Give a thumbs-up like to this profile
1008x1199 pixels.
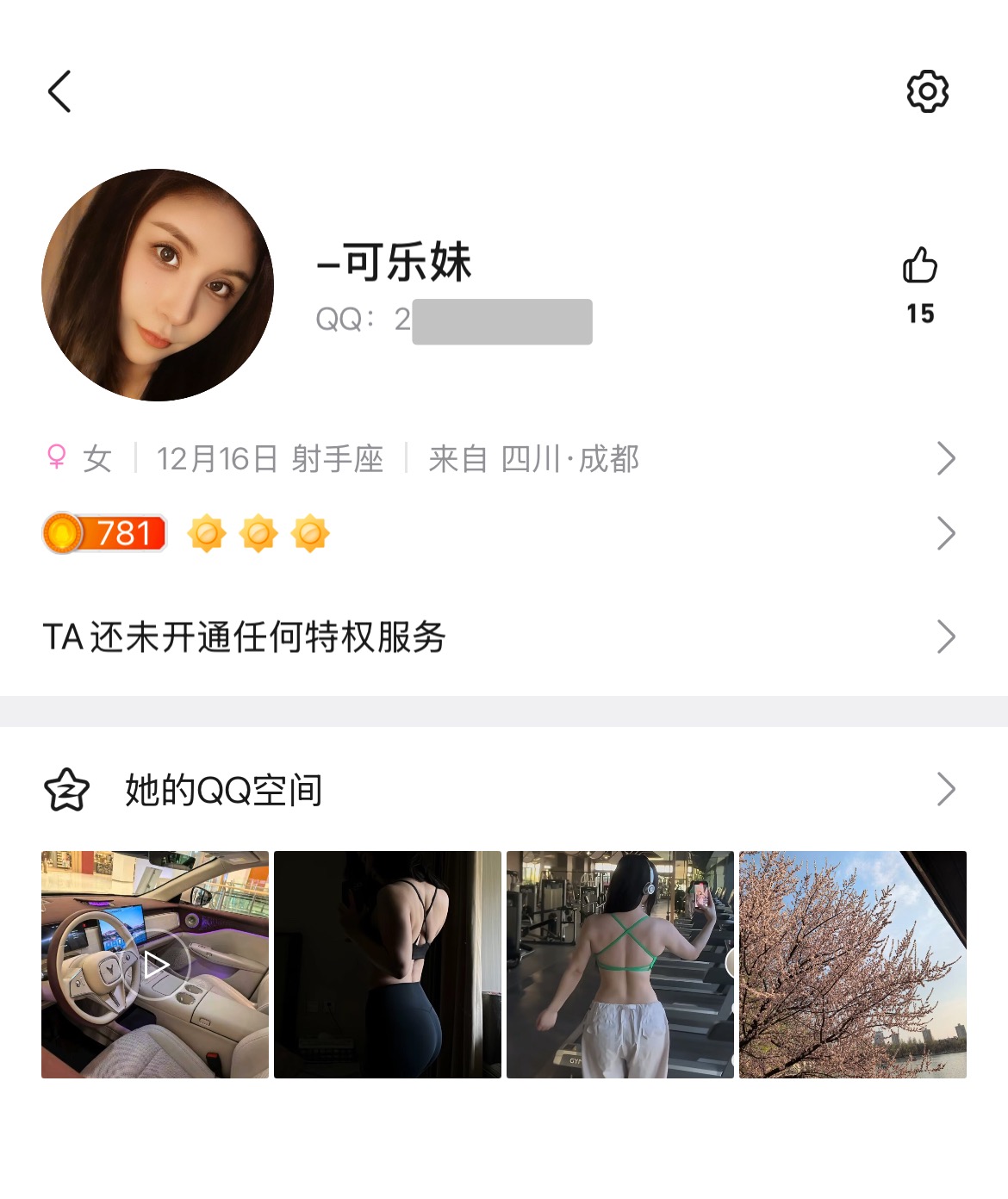coord(919,266)
